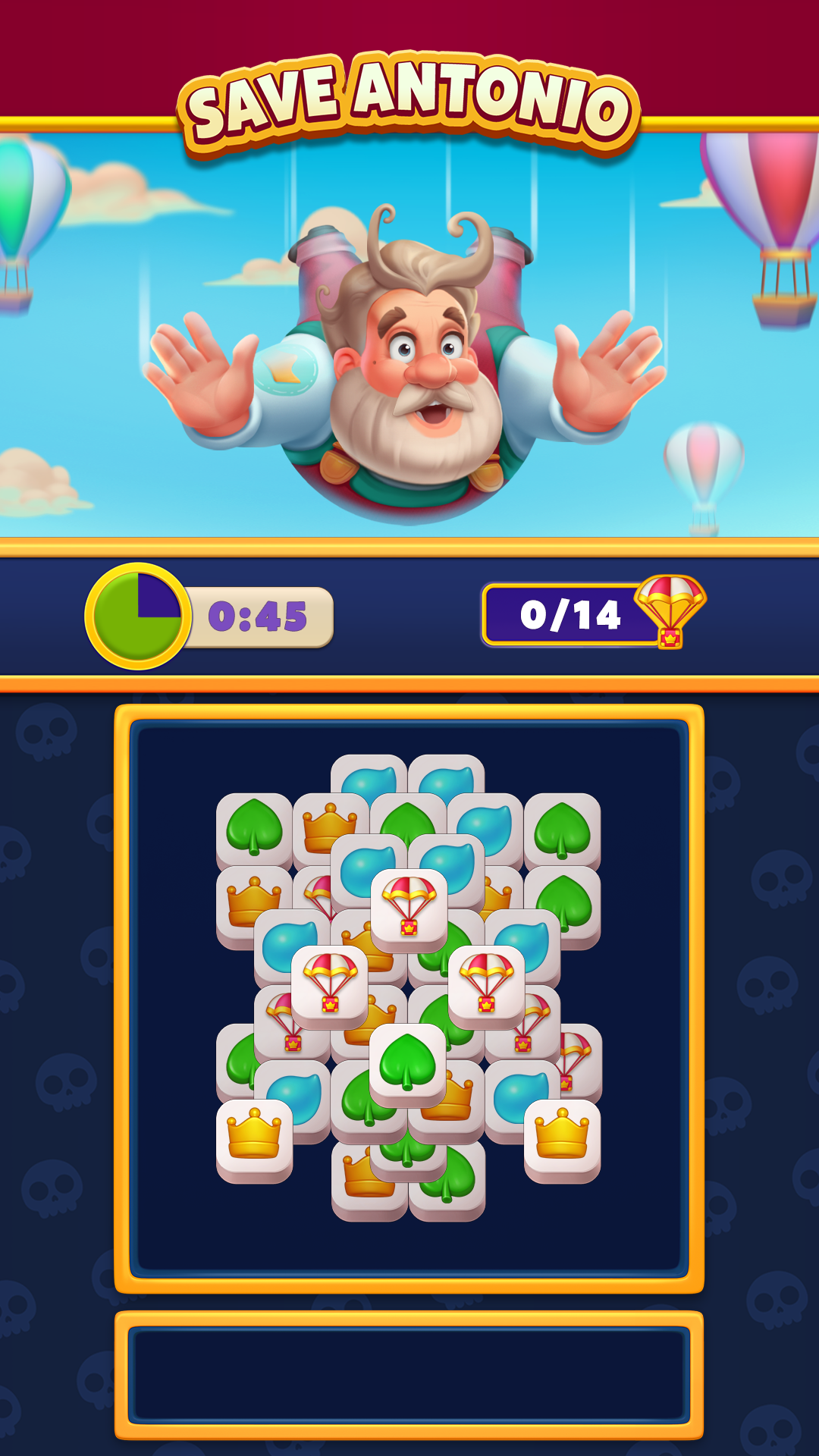The width and height of the screenshot is (819, 1456).
Task: Pick the right-hand uncovered parachute tile
Action: point(486,984)
